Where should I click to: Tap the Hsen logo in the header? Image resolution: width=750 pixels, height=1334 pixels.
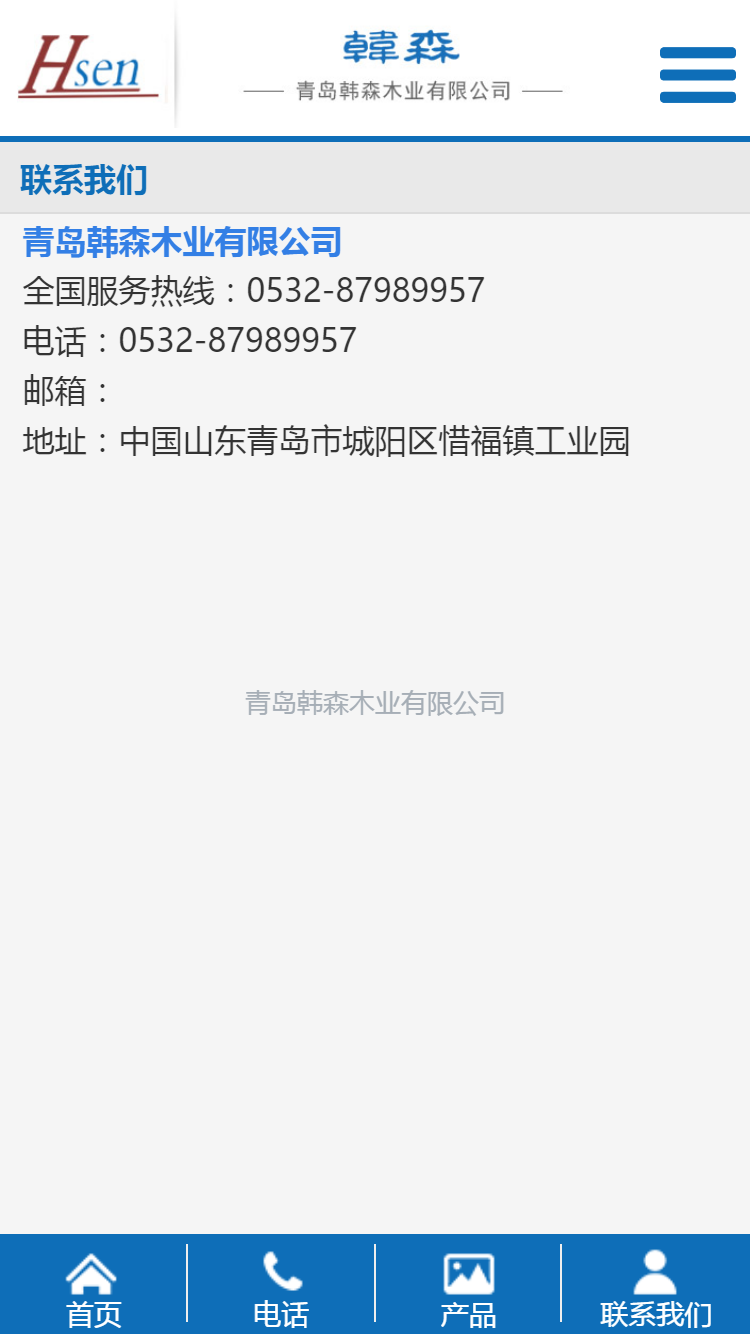pos(88,65)
